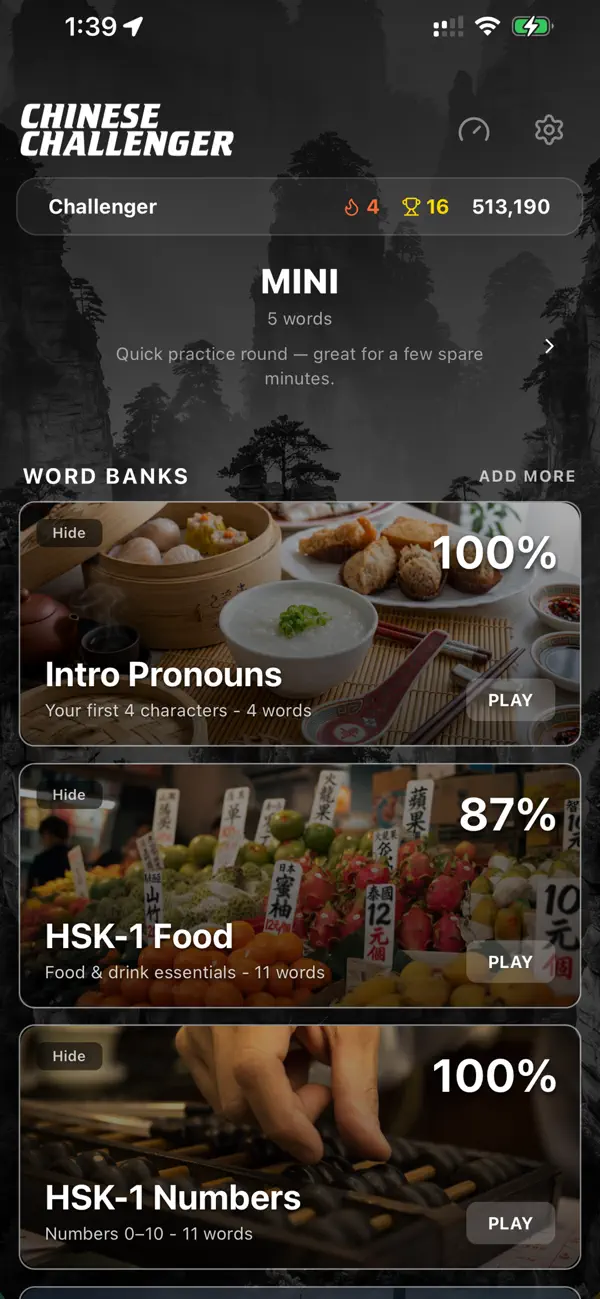Open settings gear icon
This screenshot has width=600, height=1299.
point(549,130)
